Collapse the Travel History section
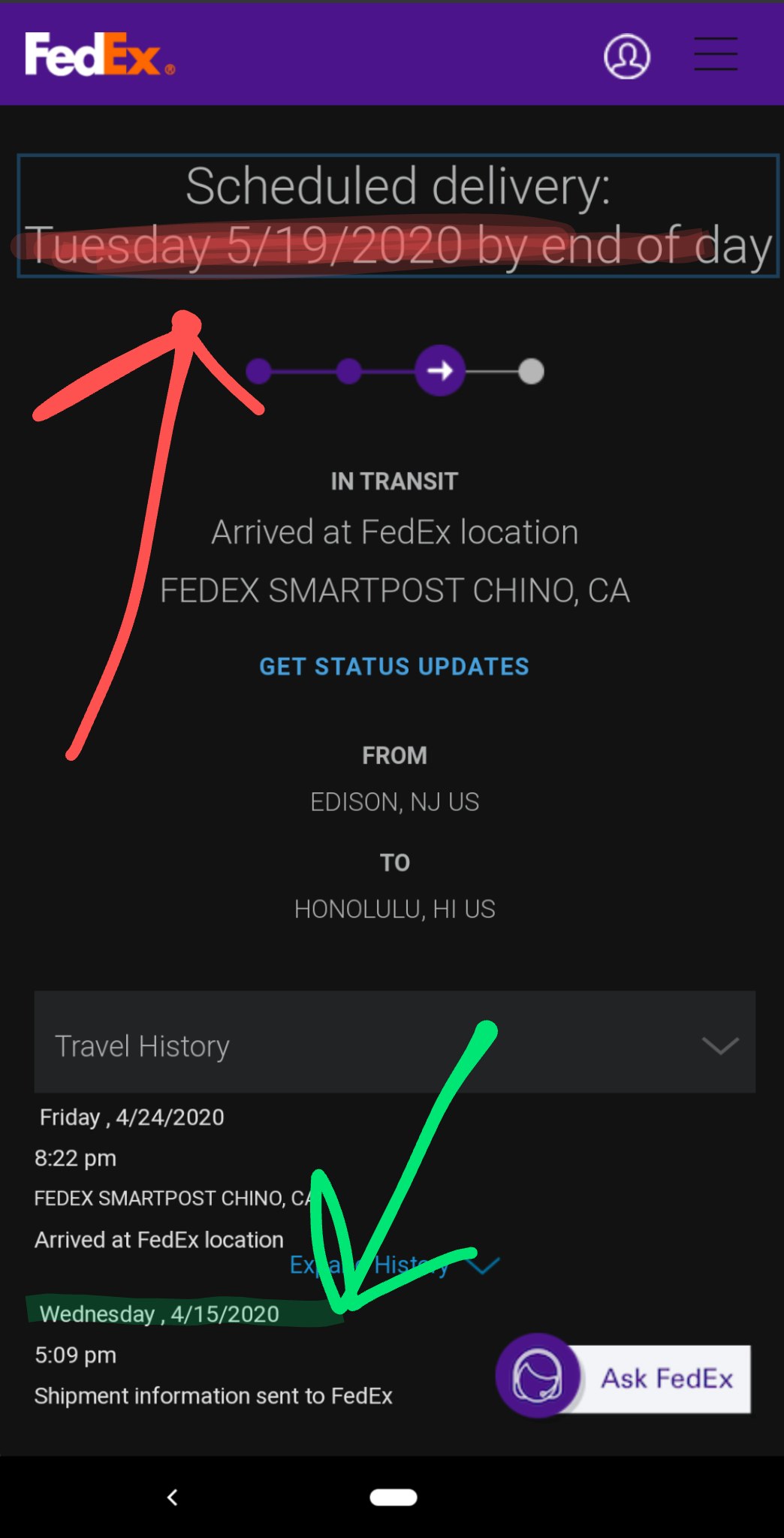The image size is (784, 1538). tap(719, 1045)
